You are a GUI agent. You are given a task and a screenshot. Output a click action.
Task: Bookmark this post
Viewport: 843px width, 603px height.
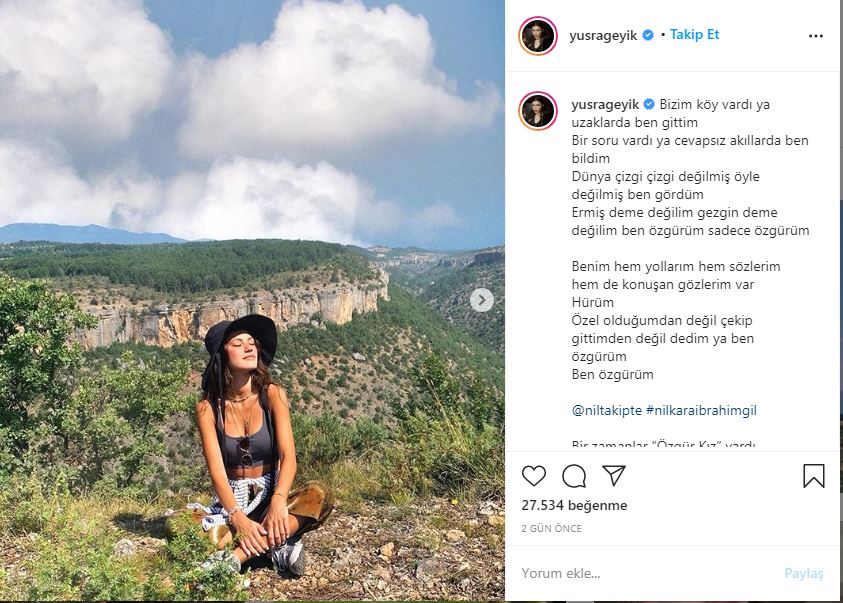(814, 476)
